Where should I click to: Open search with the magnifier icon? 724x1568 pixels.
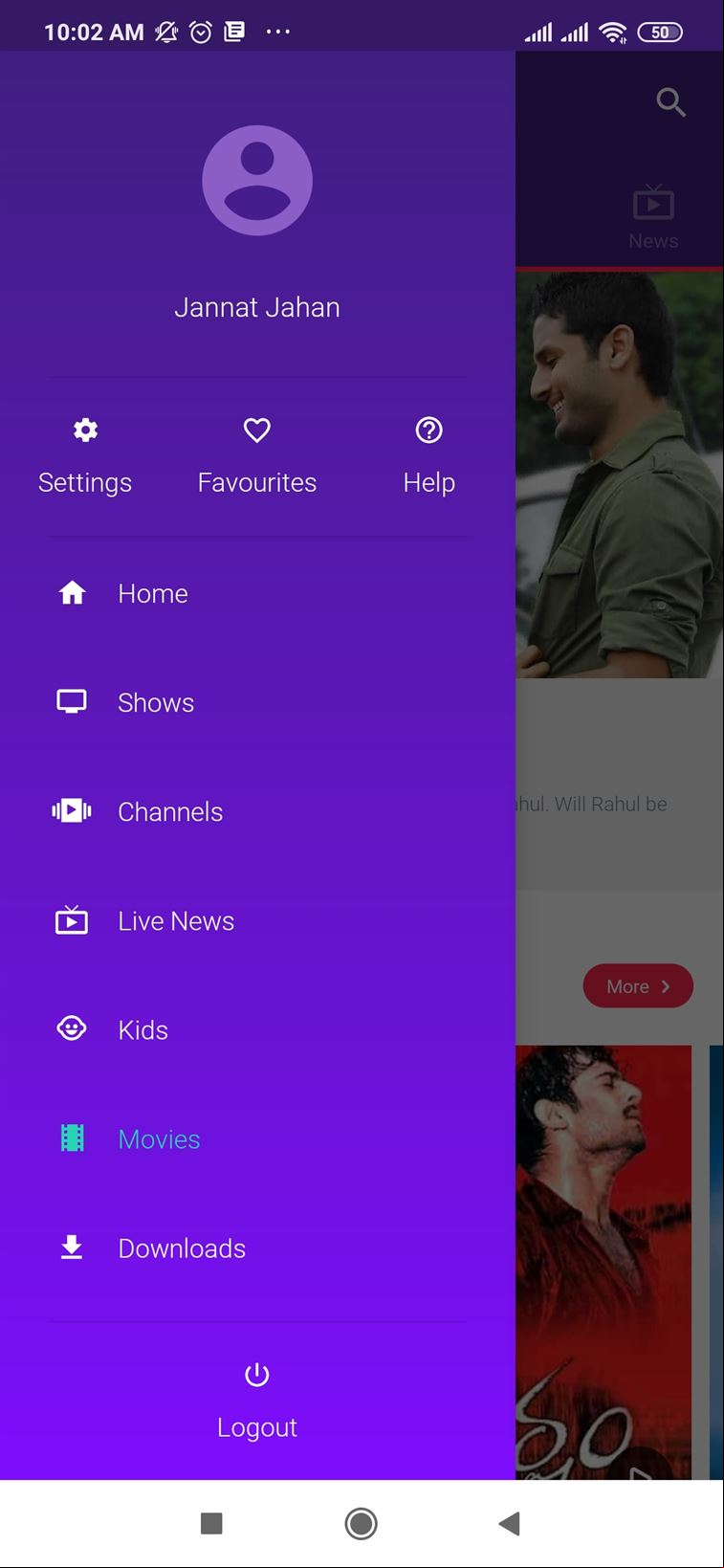[671, 101]
